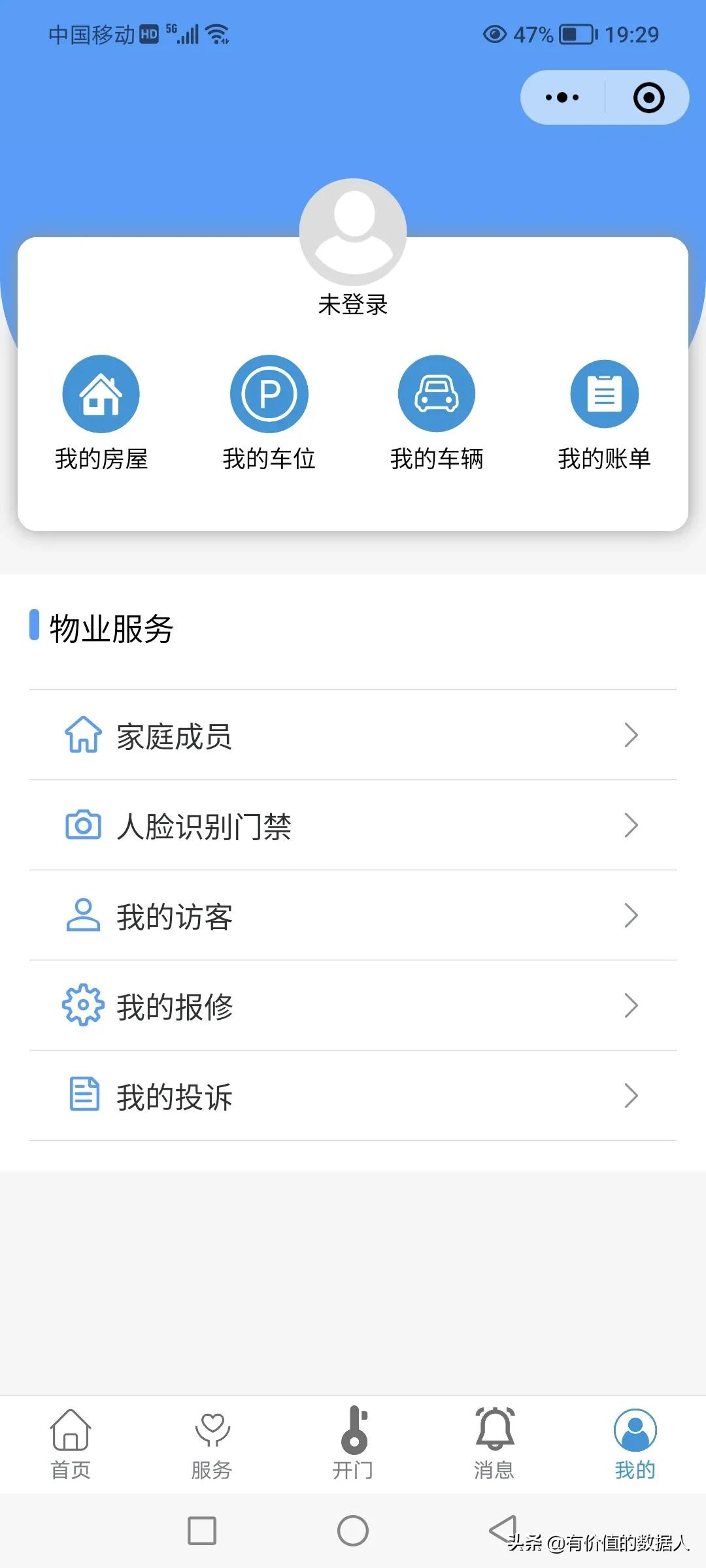Tap 未登录 to log in
This screenshot has width=706, height=1568.
(353, 305)
